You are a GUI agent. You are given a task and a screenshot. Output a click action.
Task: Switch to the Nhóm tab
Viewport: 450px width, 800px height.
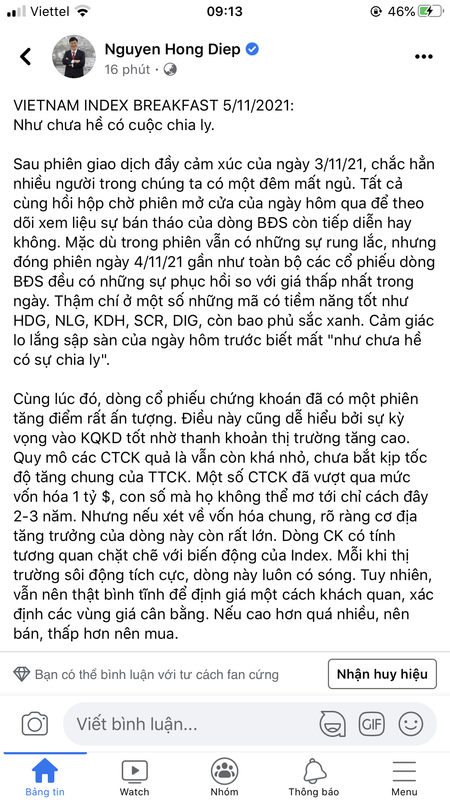[x=224, y=778]
